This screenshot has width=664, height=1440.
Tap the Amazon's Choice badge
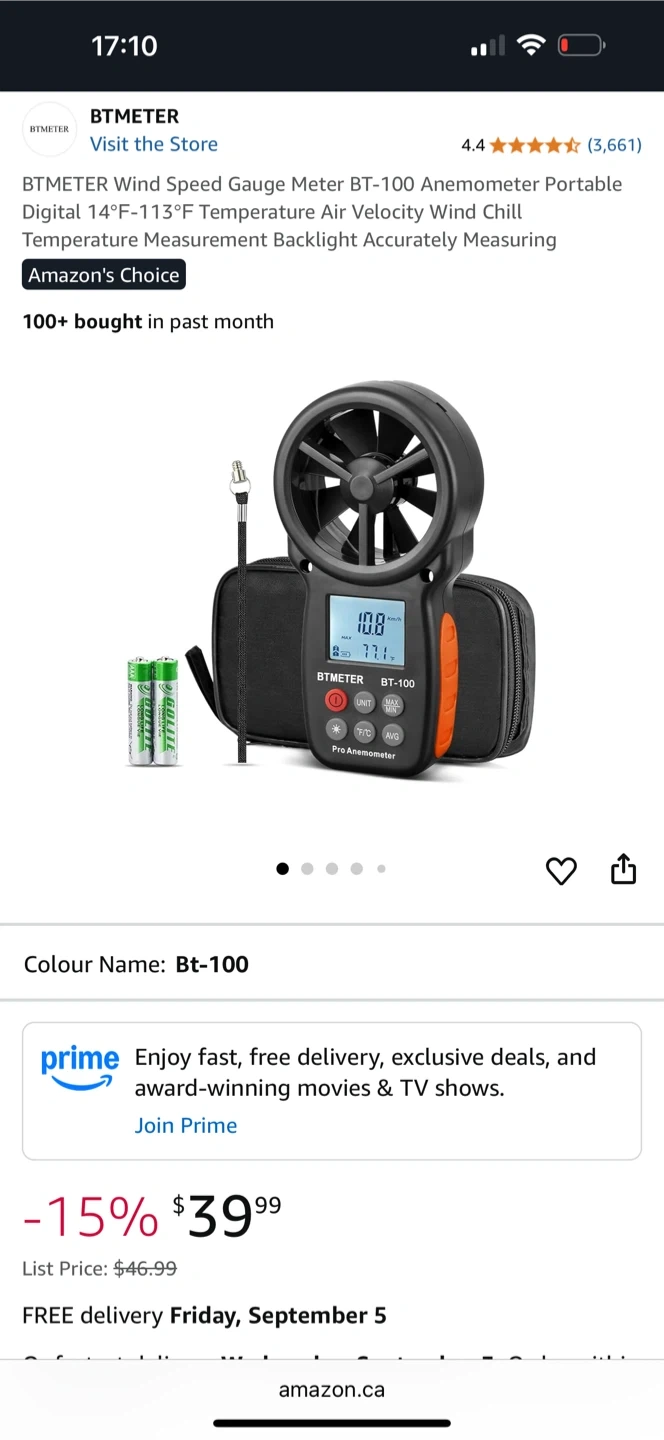click(104, 275)
